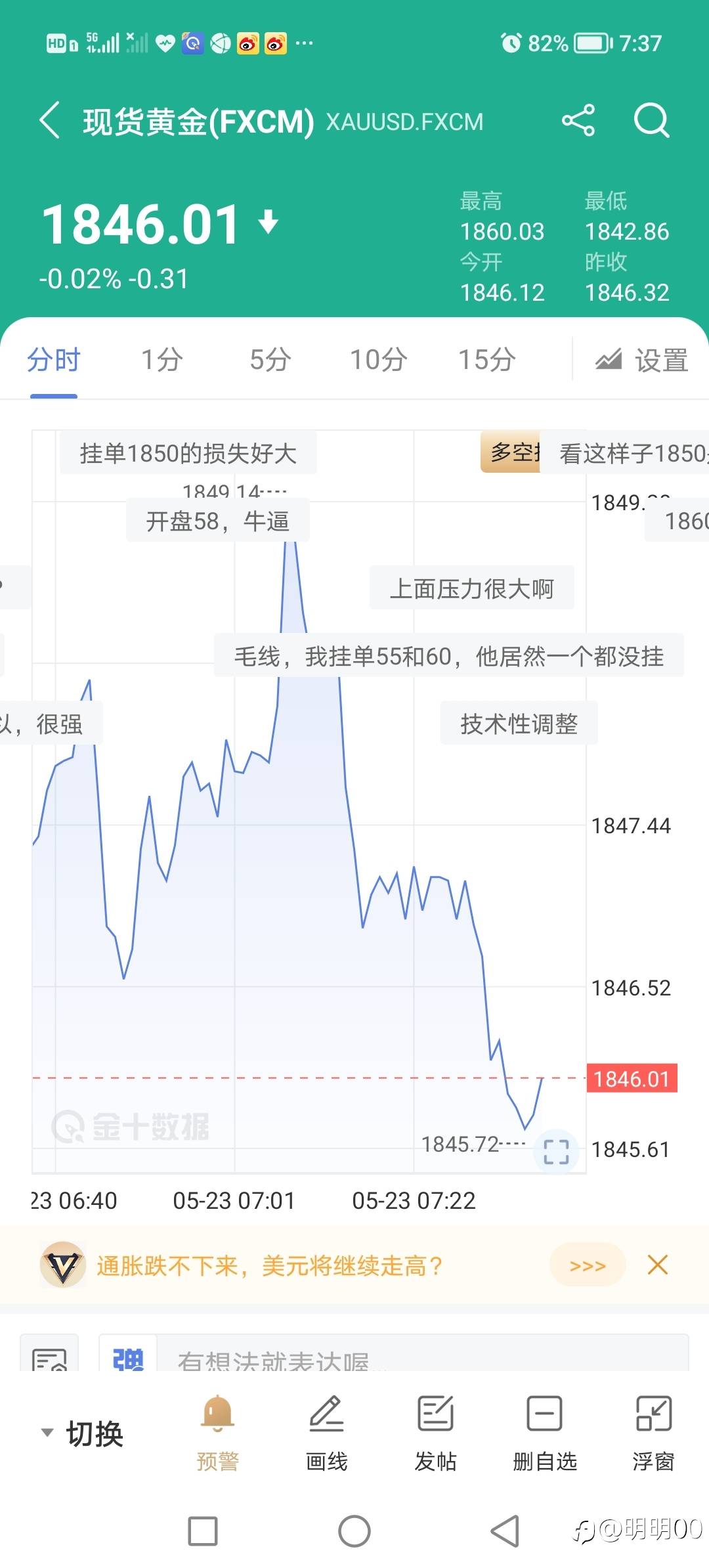The width and height of the screenshot is (709, 1568).
Task: Create a post with 发帖
Action: [435, 1433]
